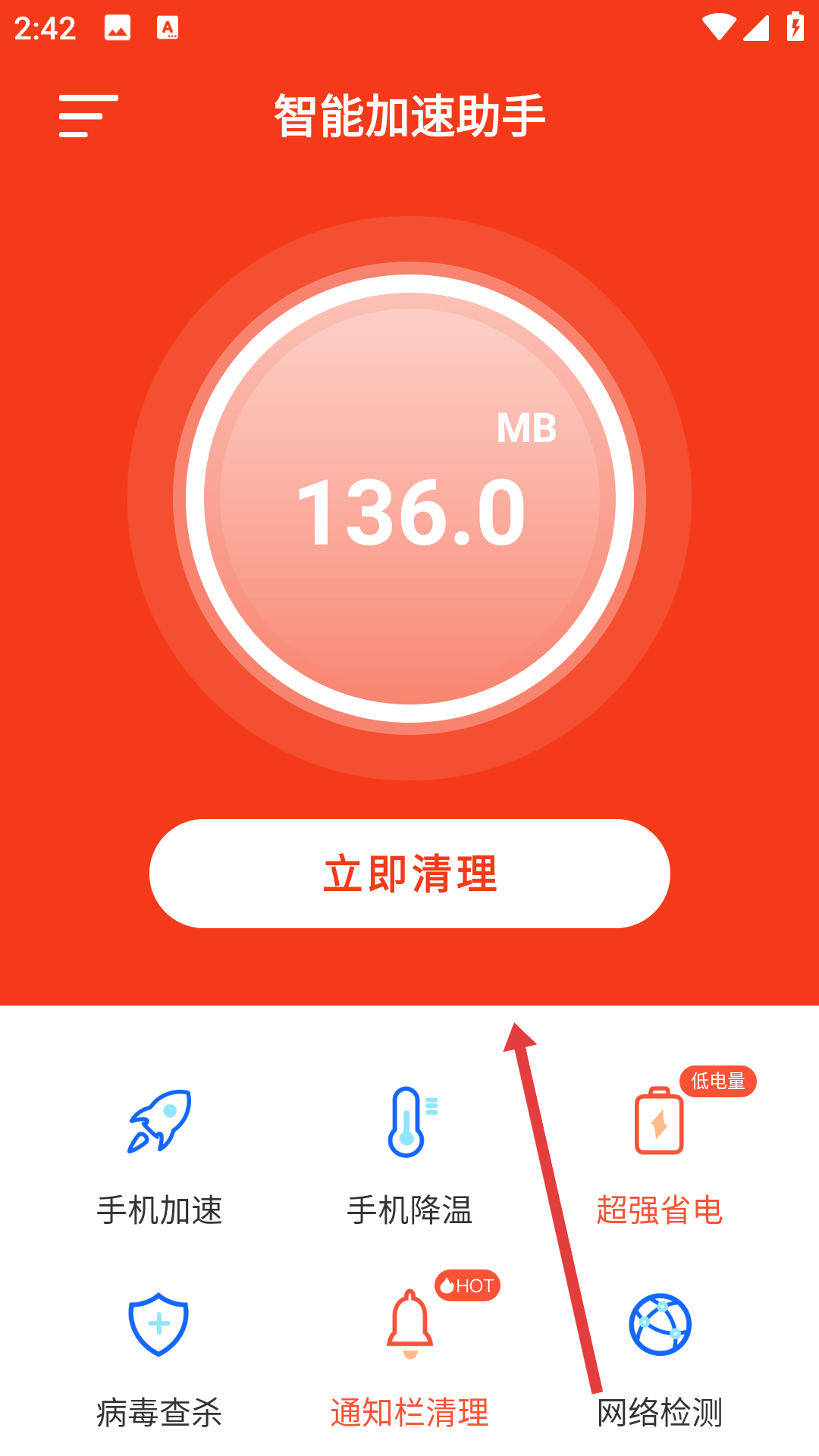Open 手机降温 phone cooling

click(x=409, y=1155)
